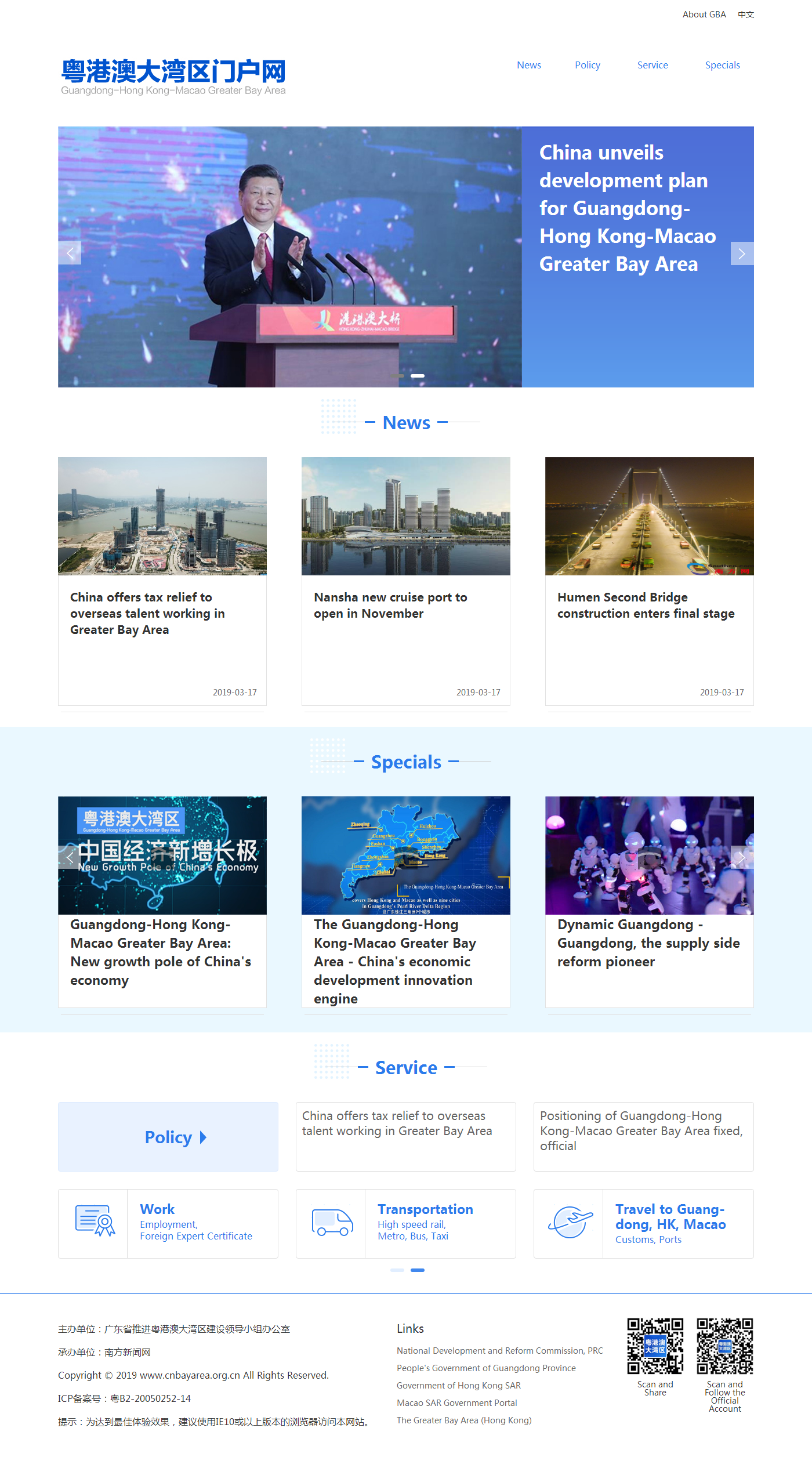Visit Government of Hong Kong SAR link

click(x=458, y=1385)
